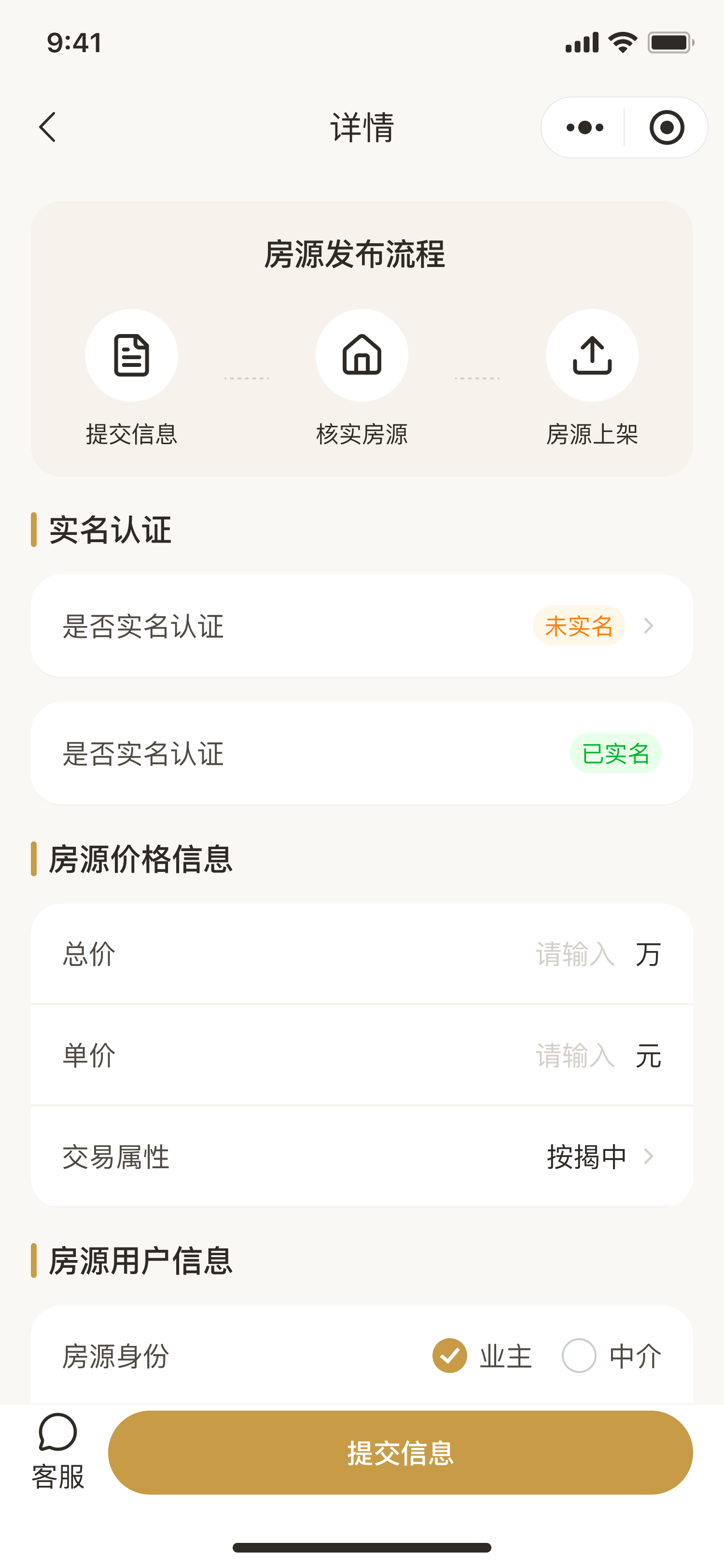The width and height of the screenshot is (724, 1568).
Task: Enter the unit price in 单价 field
Action: click(x=574, y=1055)
